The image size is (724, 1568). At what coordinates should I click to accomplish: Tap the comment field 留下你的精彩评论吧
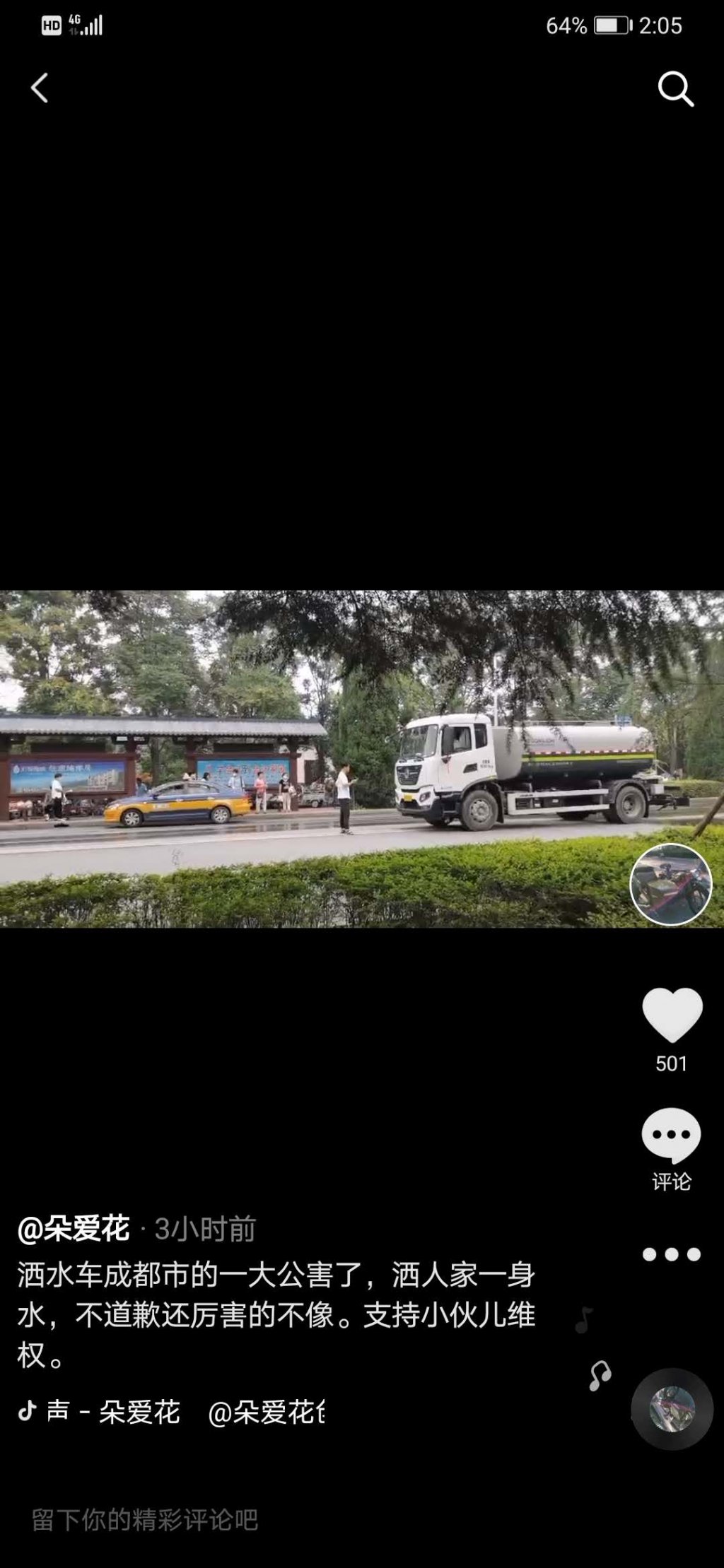pyautogui.click(x=145, y=1519)
